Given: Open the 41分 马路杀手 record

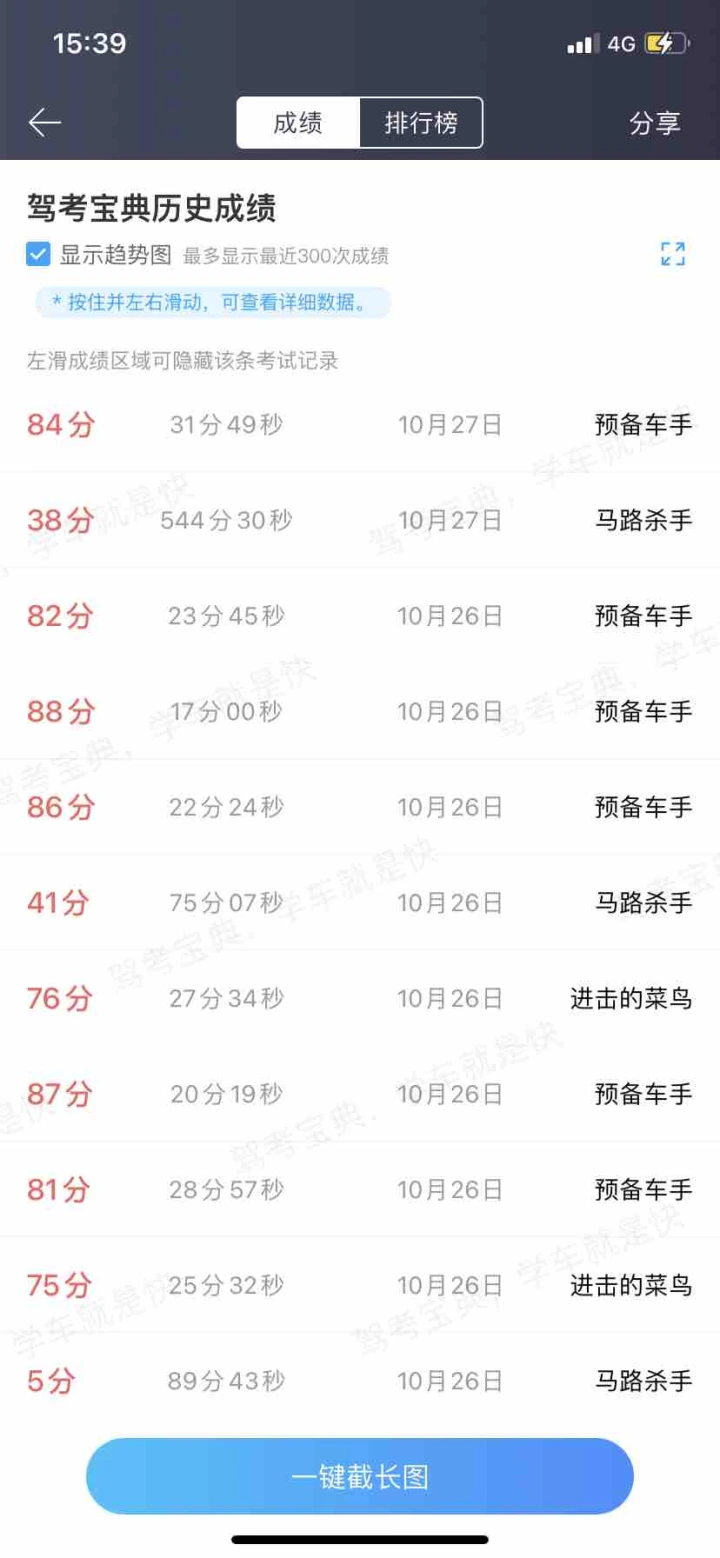Looking at the screenshot, I should click(x=360, y=902).
